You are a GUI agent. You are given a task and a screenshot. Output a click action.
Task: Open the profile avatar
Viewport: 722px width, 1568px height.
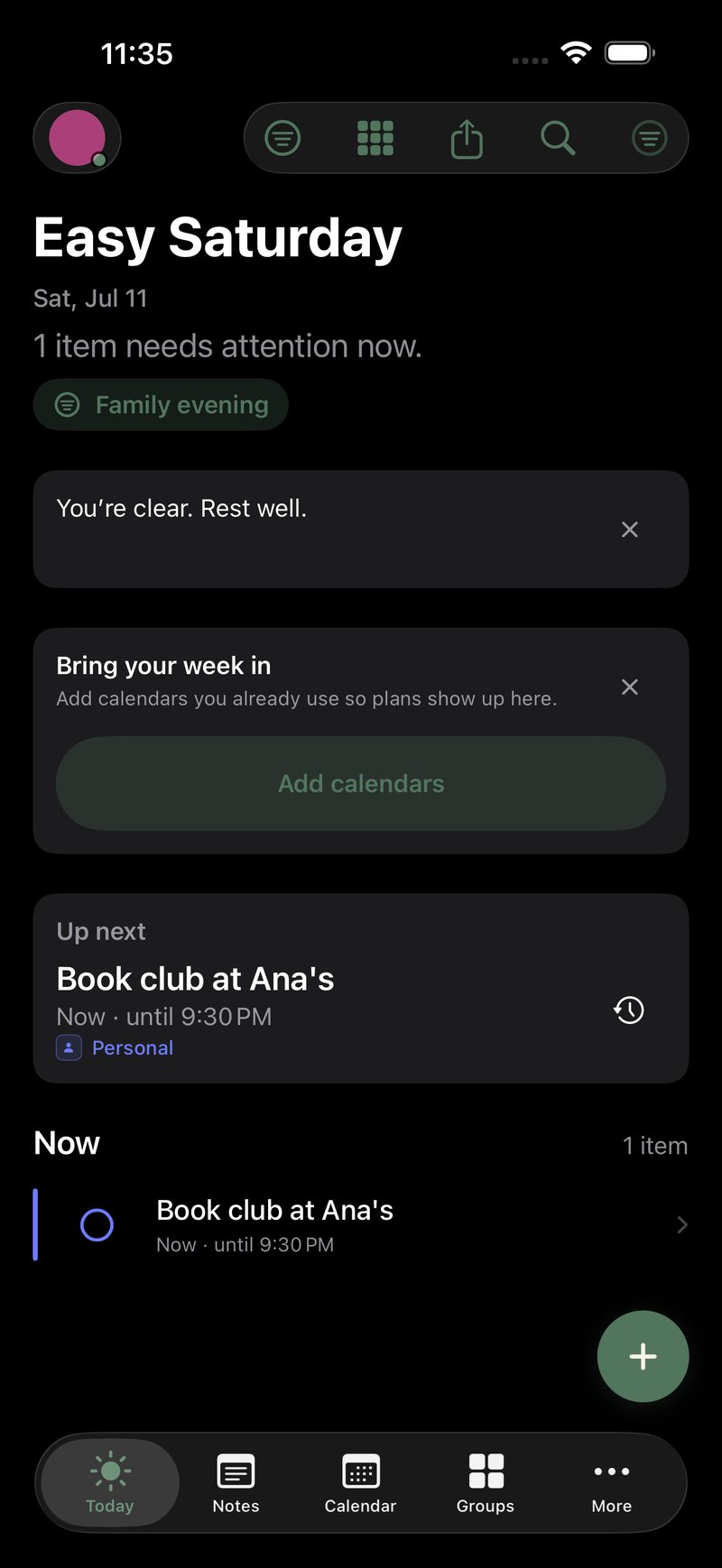pos(77,138)
